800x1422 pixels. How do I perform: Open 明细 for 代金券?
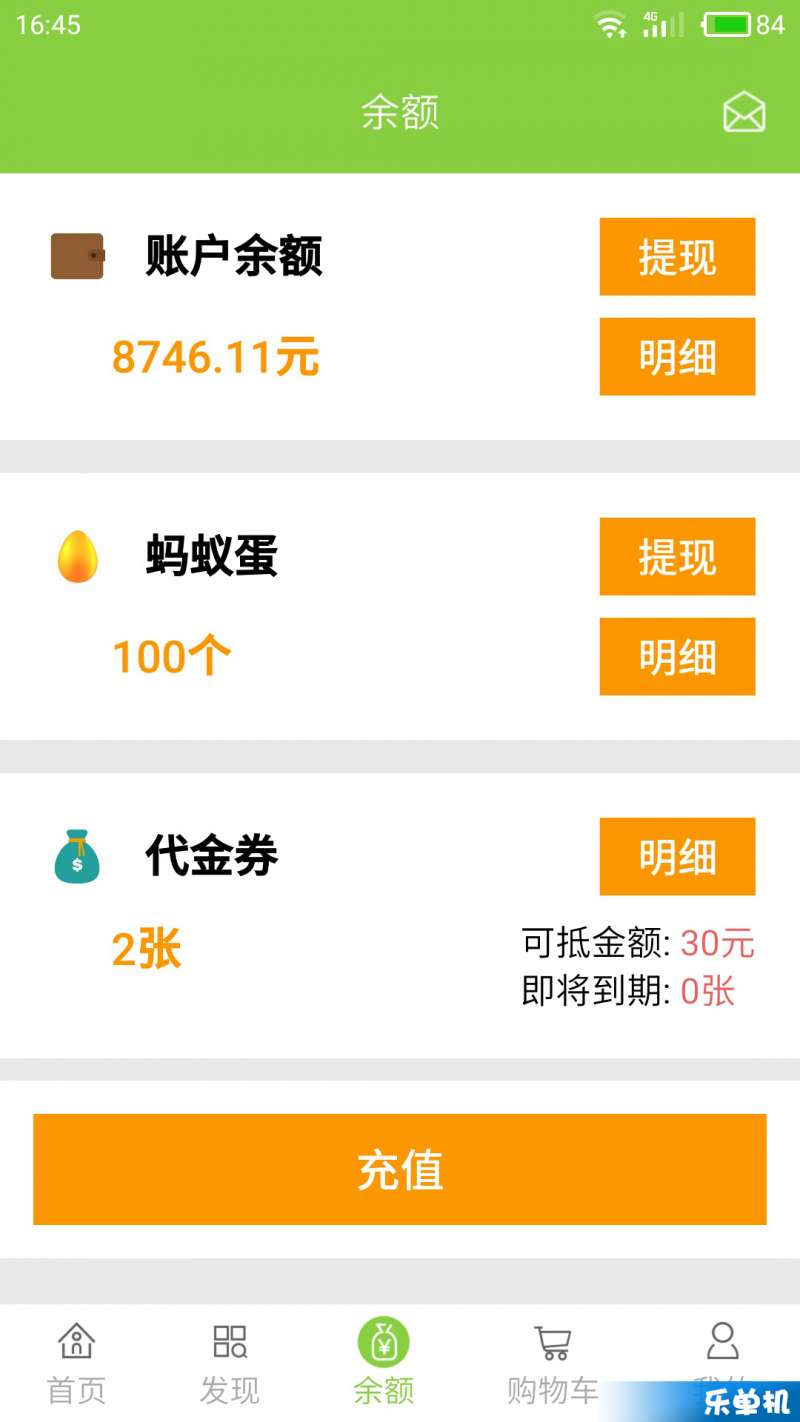pos(677,857)
